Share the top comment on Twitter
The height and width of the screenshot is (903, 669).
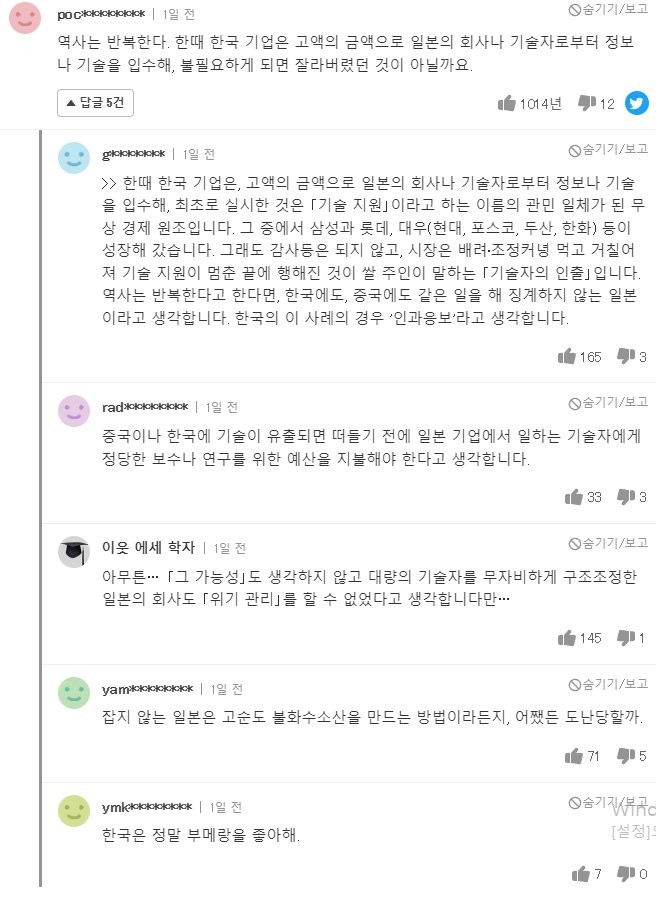point(637,103)
